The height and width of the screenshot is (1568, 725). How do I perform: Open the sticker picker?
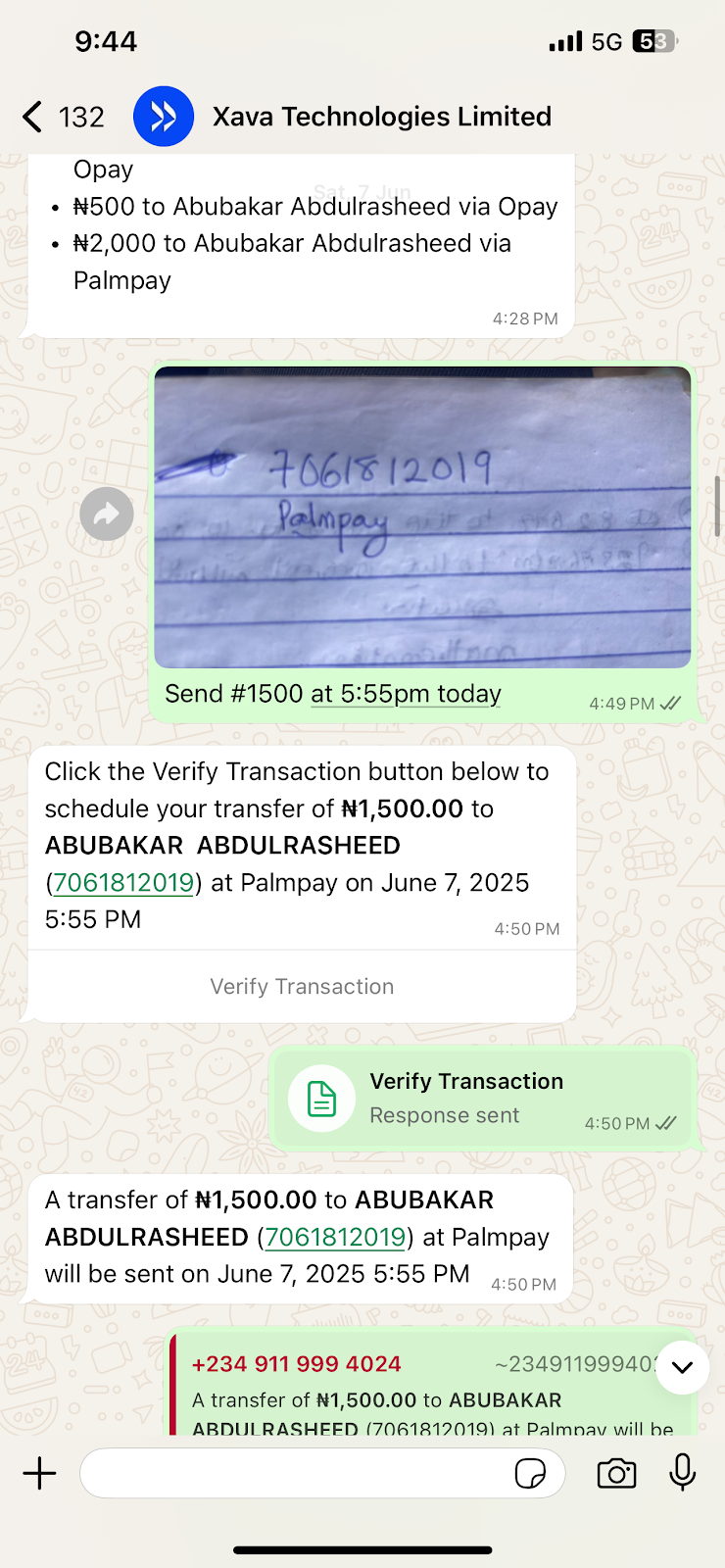click(530, 1473)
